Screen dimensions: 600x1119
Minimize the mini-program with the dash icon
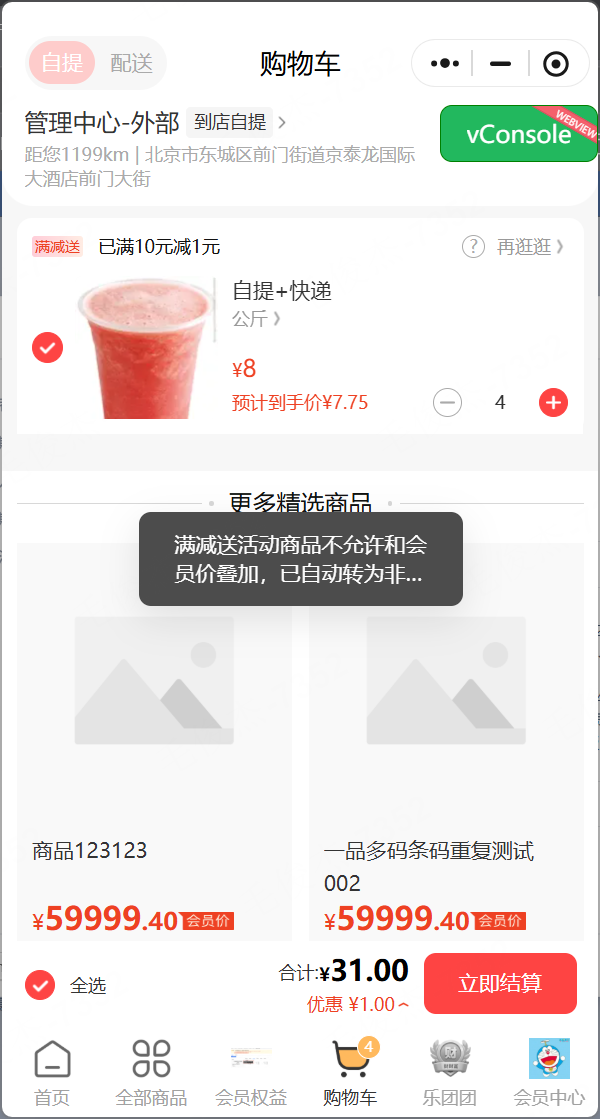(501, 64)
